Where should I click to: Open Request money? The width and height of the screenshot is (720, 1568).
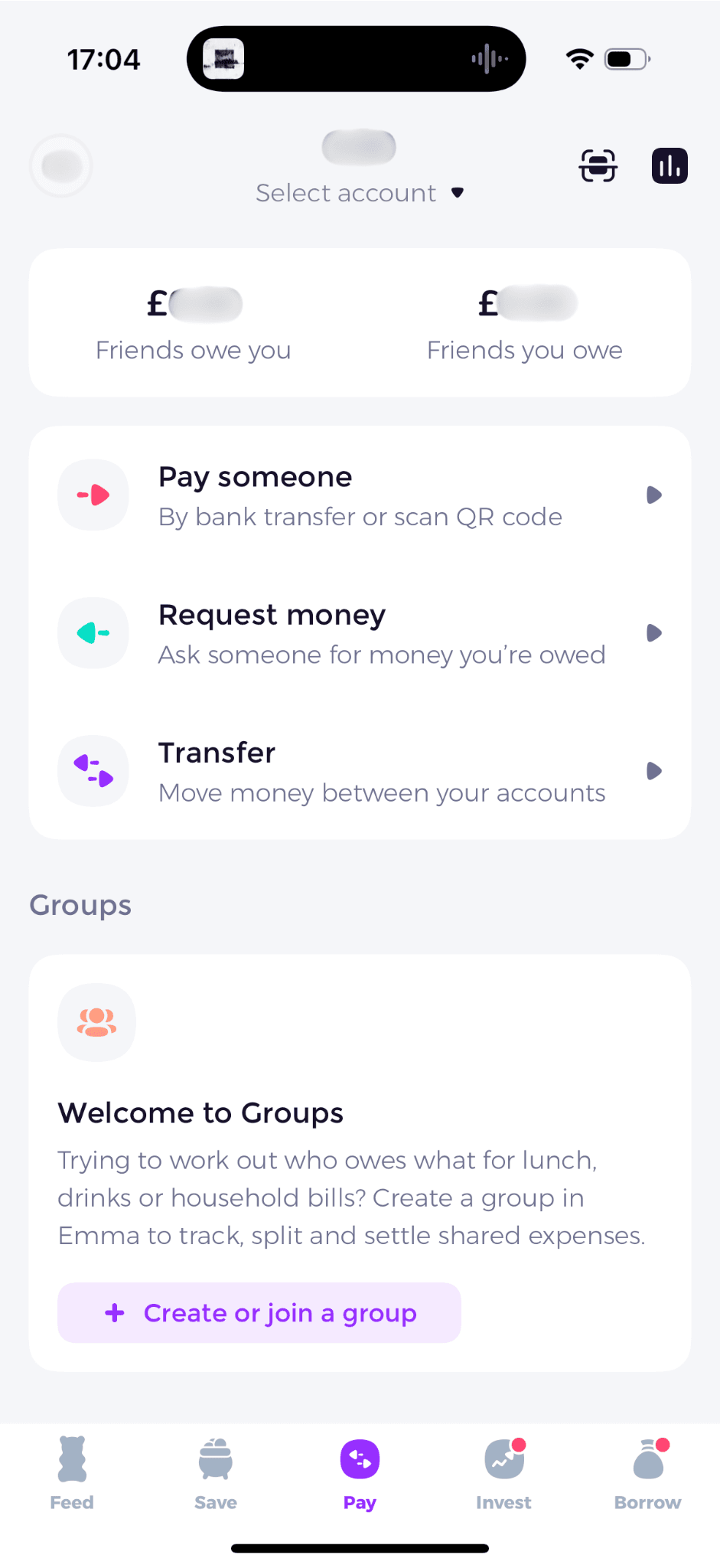point(360,633)
